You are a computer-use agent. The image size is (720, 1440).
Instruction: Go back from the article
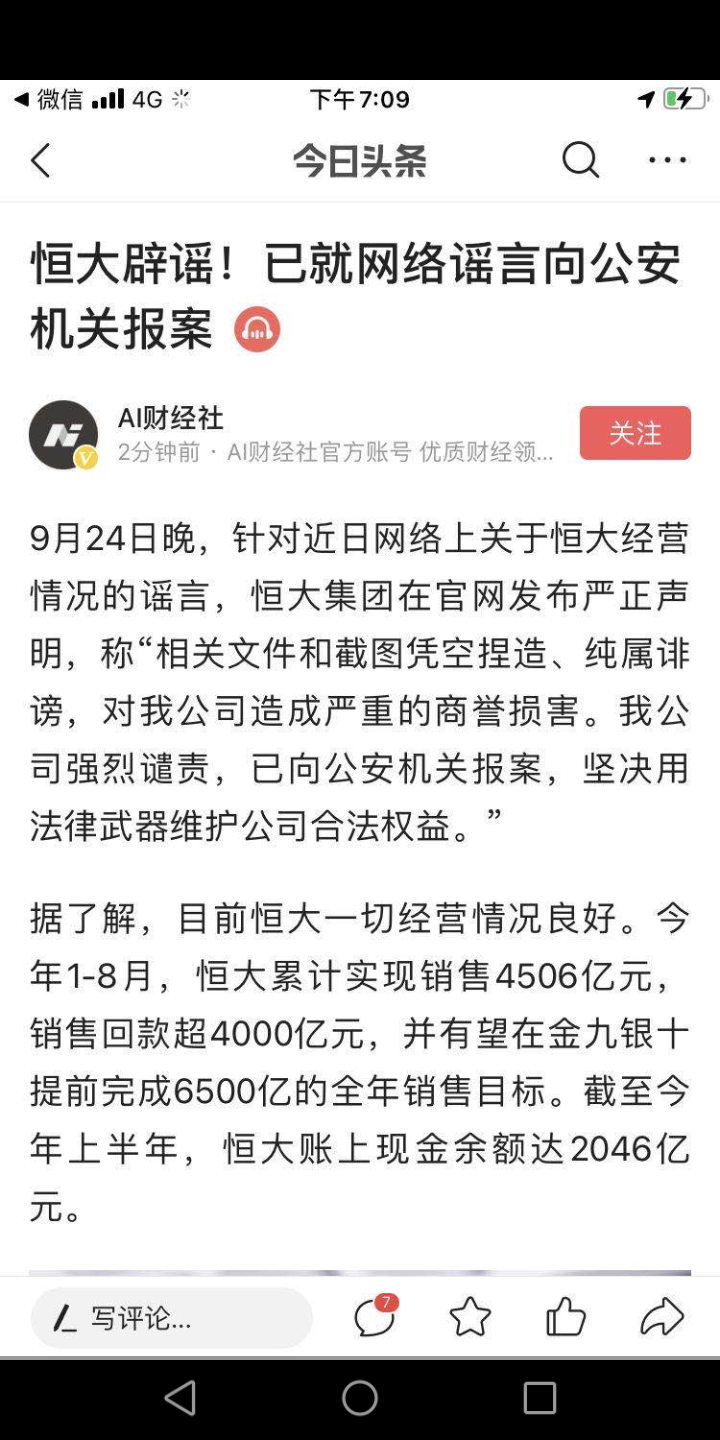41,160
